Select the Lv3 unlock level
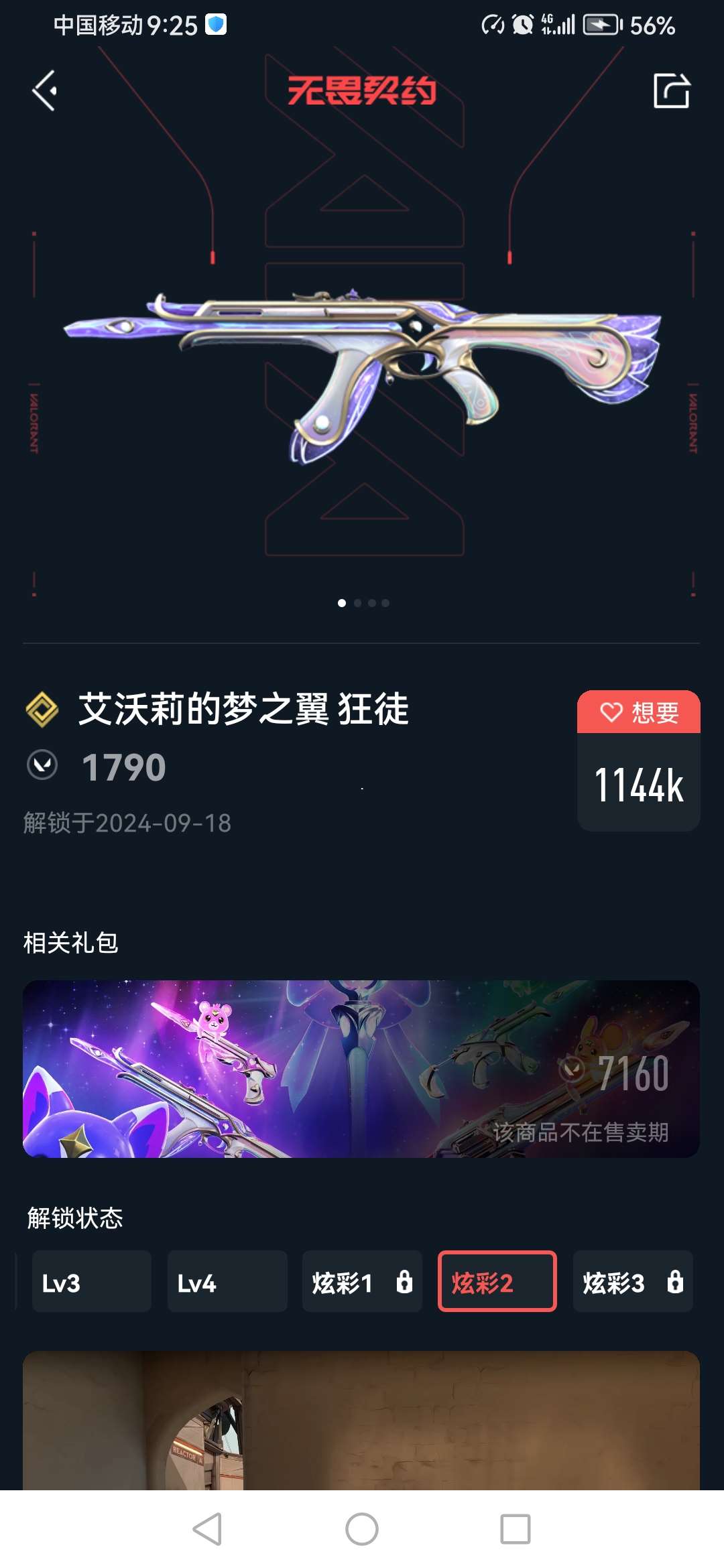Viewport: 724px width, 1568px height. [91, 1281]
